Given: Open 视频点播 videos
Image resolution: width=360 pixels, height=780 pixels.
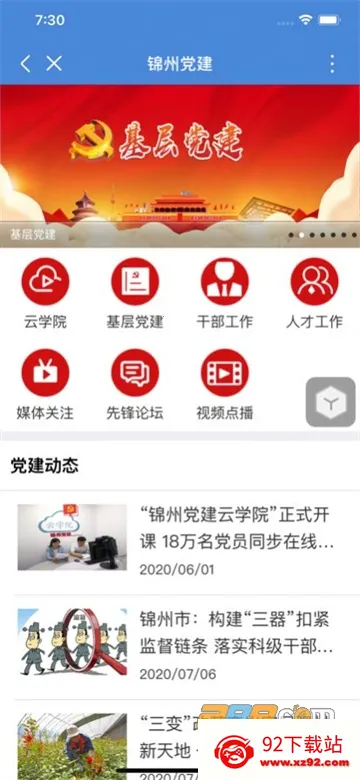Looking at the screenshot, I should pyautogui.click(x=225, y=385).
